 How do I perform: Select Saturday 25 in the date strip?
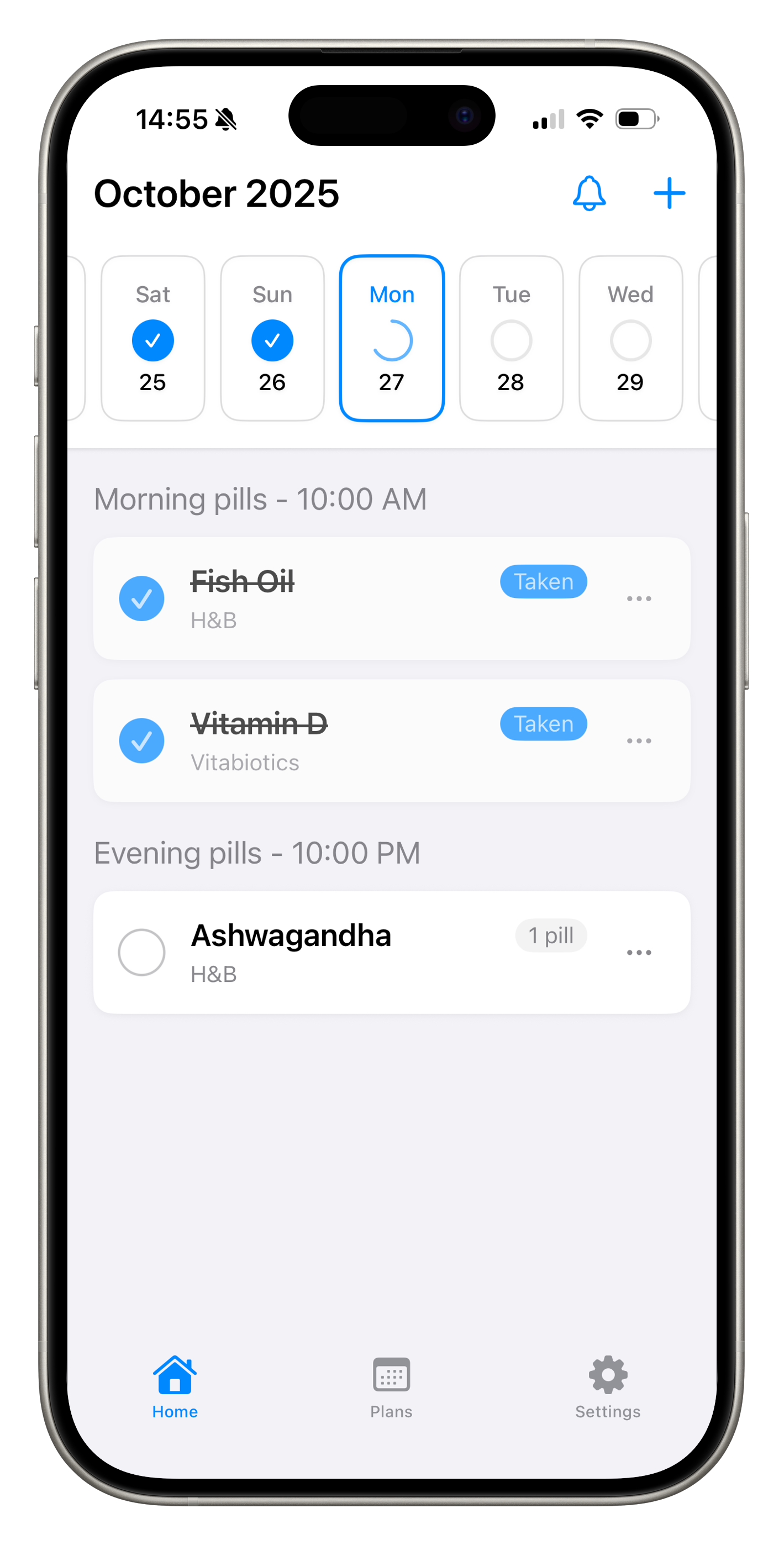tap(153, 338)
